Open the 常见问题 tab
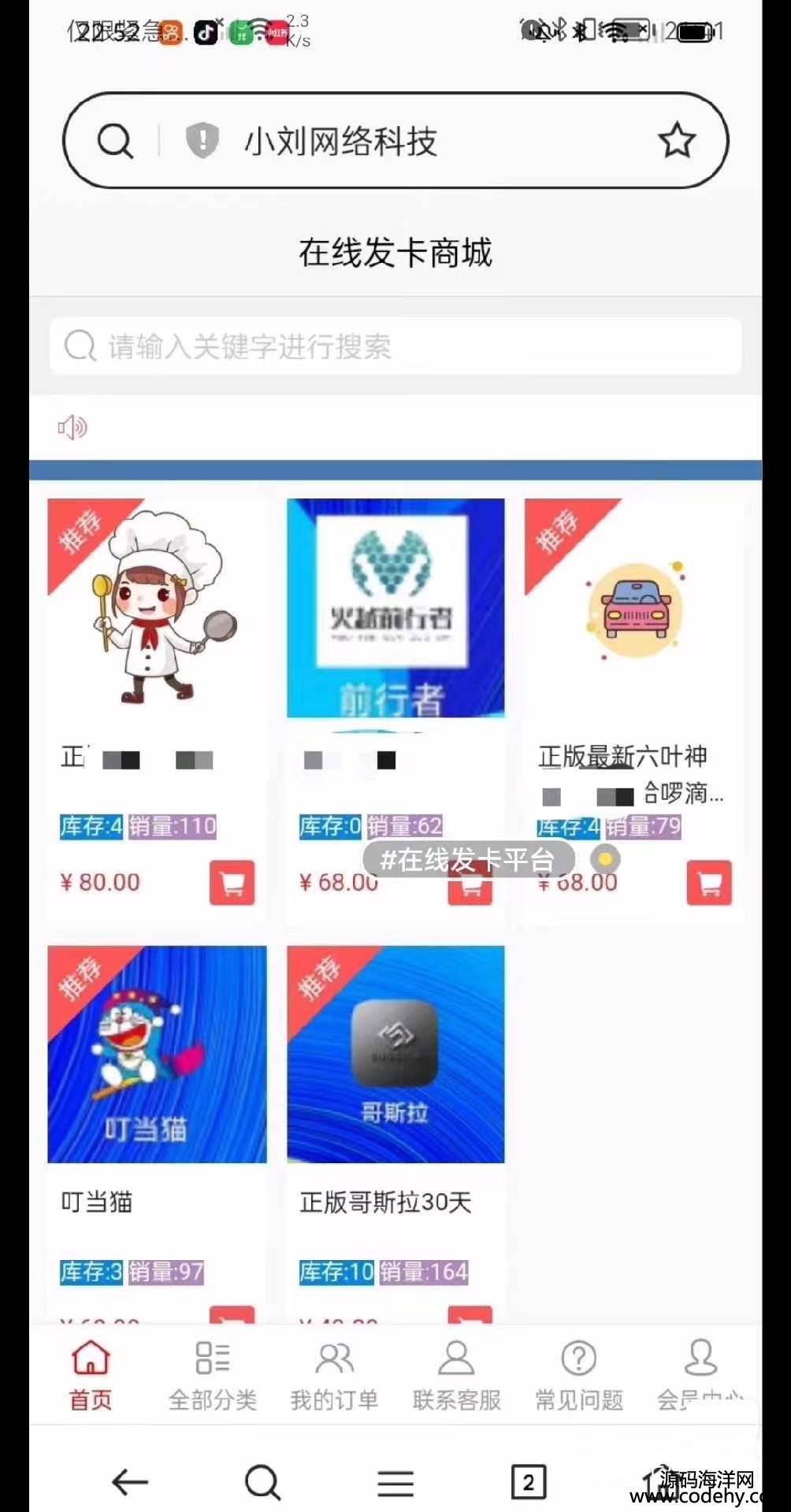The width and height of the screenshot is (791, 1512). coord(578,1375)
